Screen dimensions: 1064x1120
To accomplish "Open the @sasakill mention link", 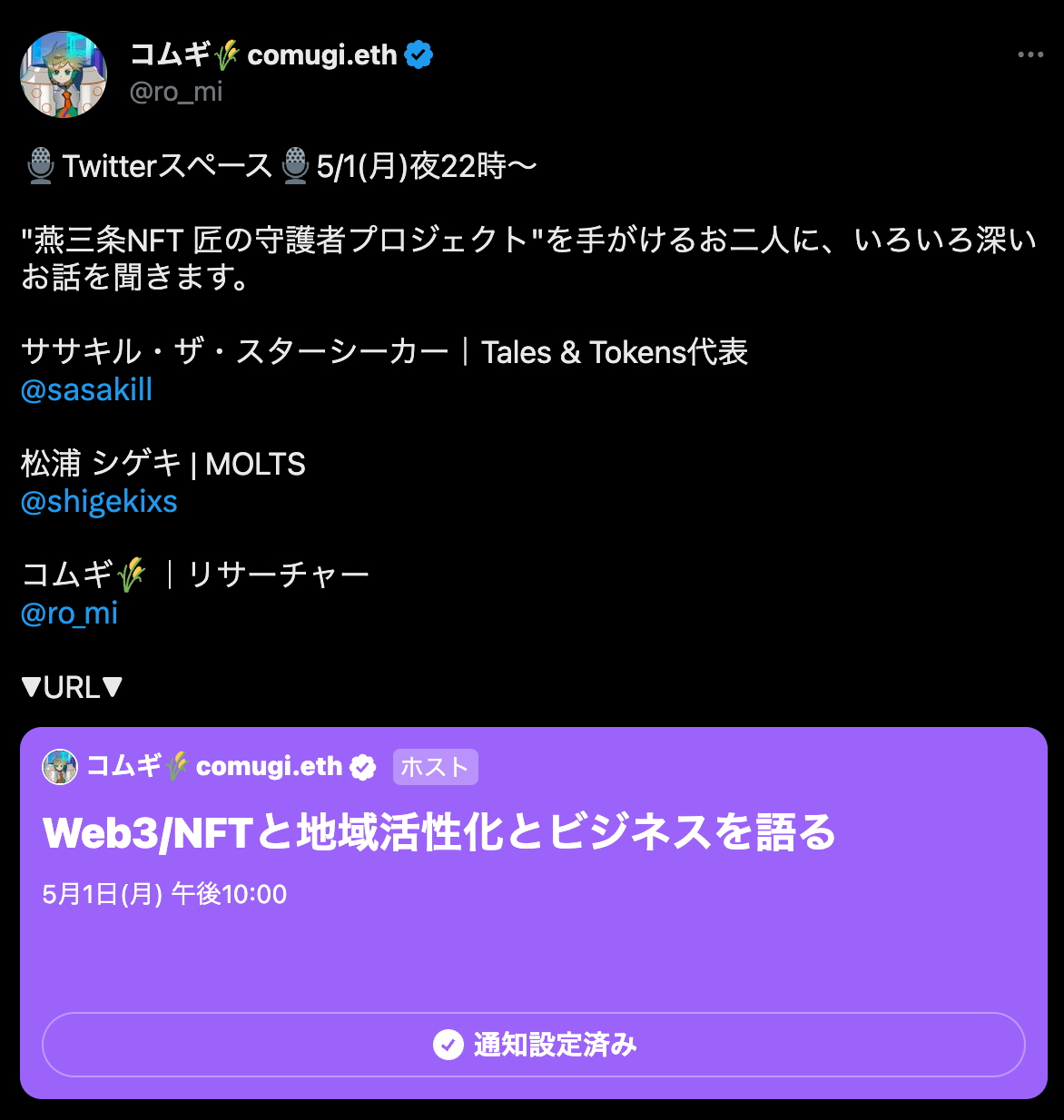I will (86, 390).
